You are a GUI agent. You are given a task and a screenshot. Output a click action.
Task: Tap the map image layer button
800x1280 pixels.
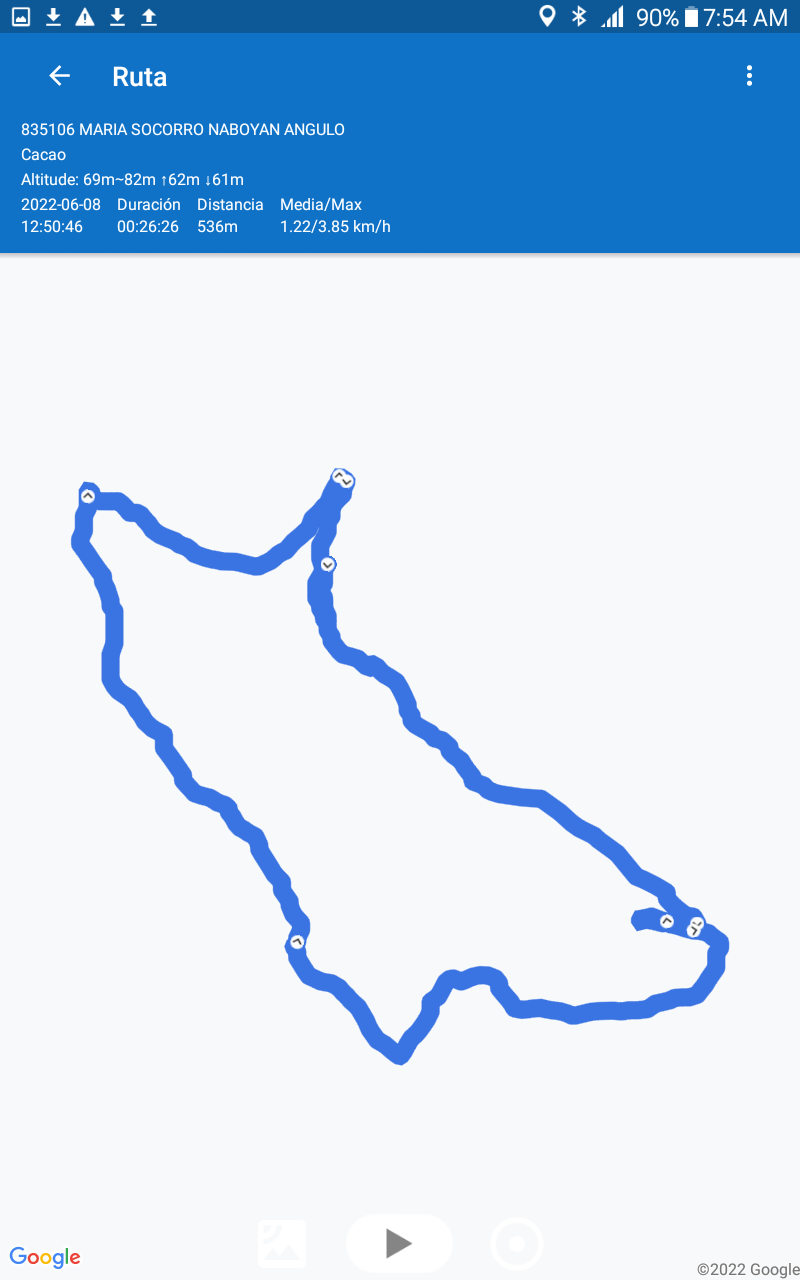coord(282,1243)
